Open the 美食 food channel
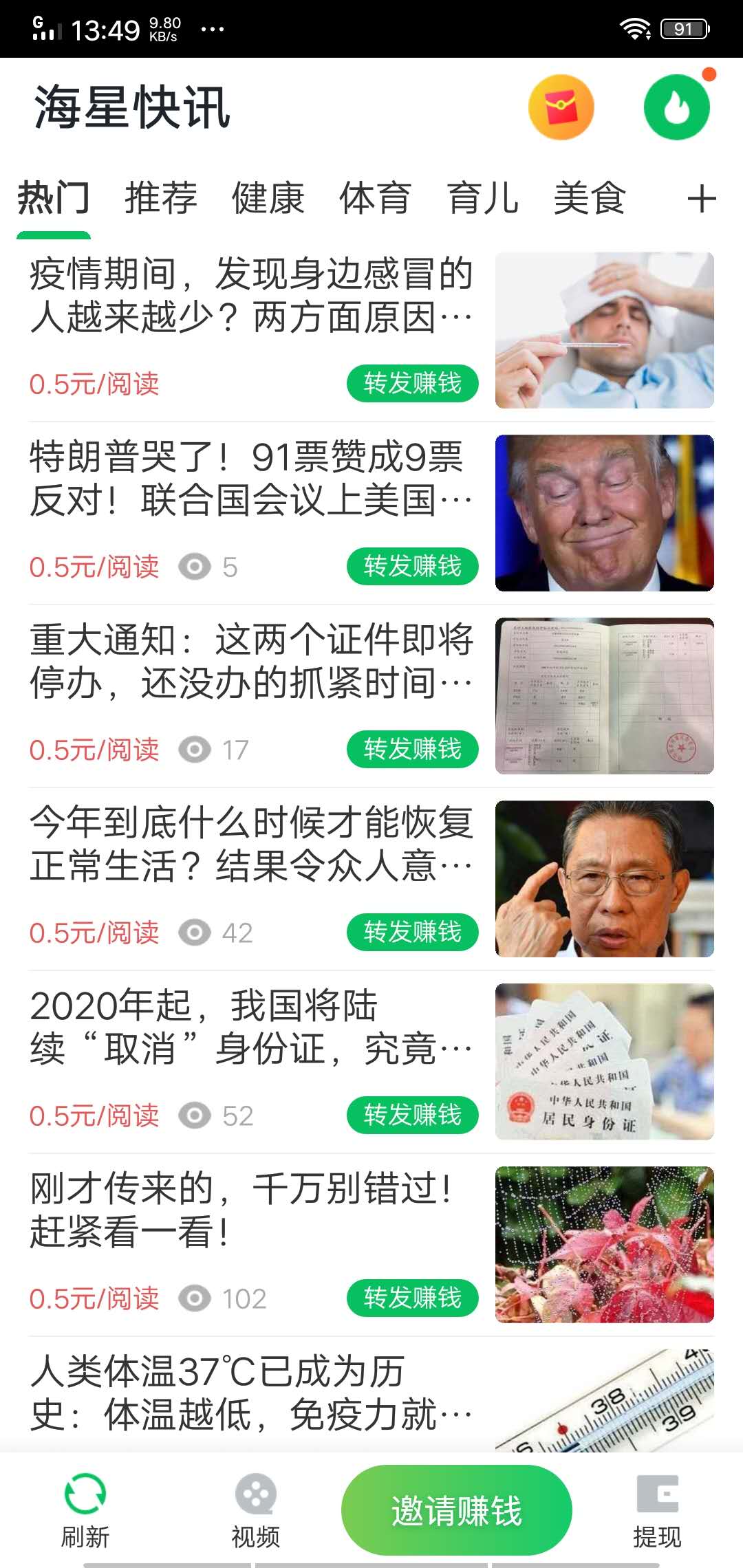 tap(590, 198)
